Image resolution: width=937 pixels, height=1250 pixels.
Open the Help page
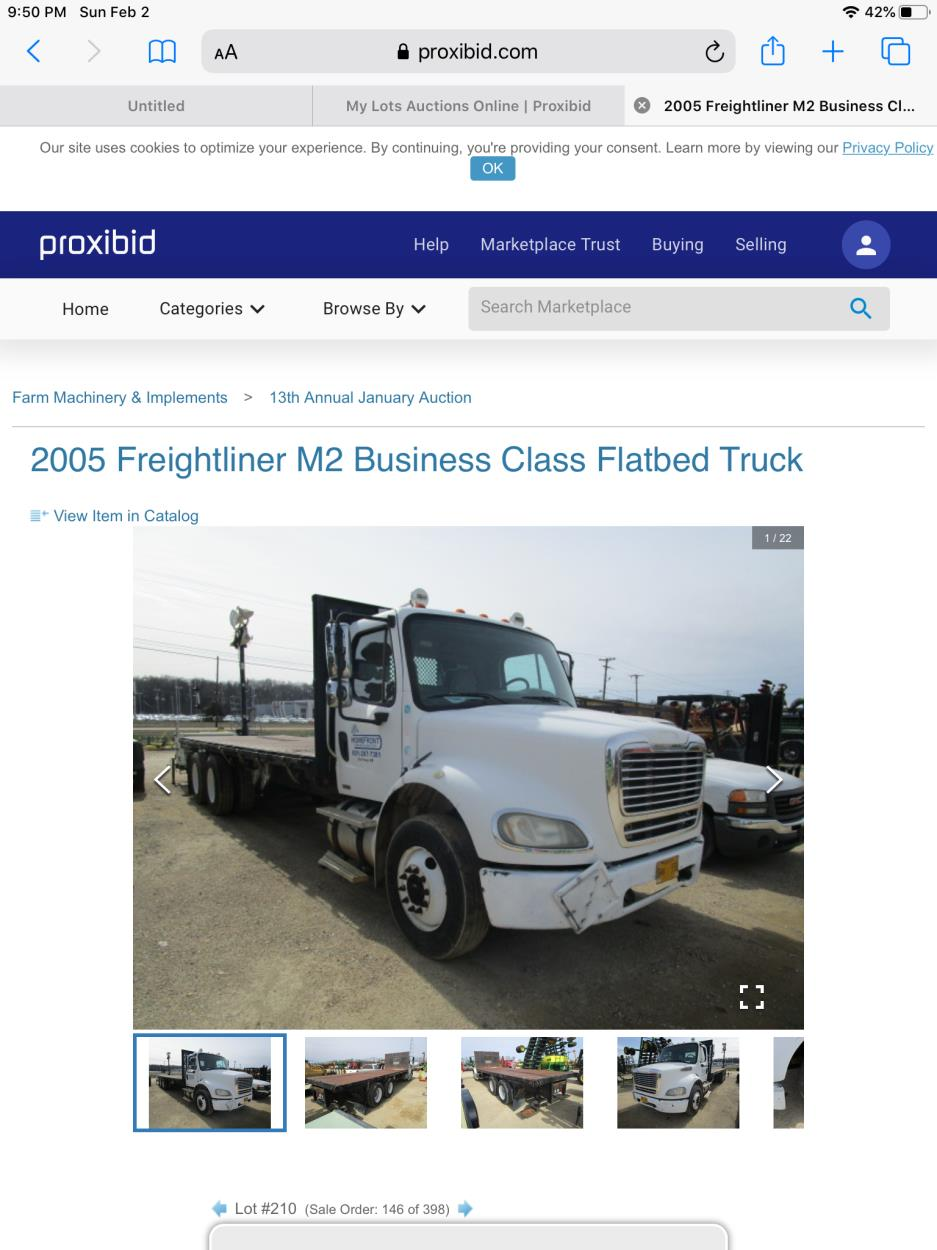(431, 245)
